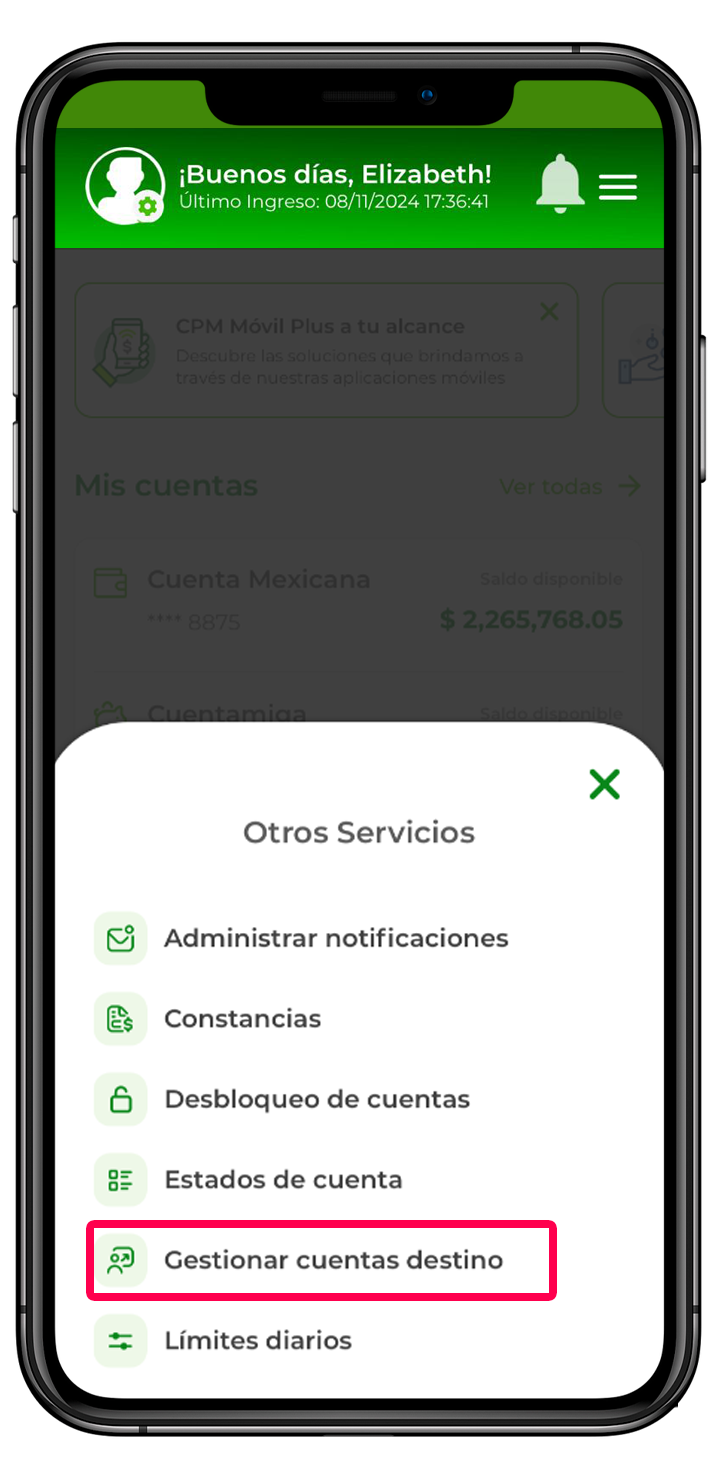Go to Estados de cuenta
The width and height of the screenshot is (720, 1480).
point(283,1180)
